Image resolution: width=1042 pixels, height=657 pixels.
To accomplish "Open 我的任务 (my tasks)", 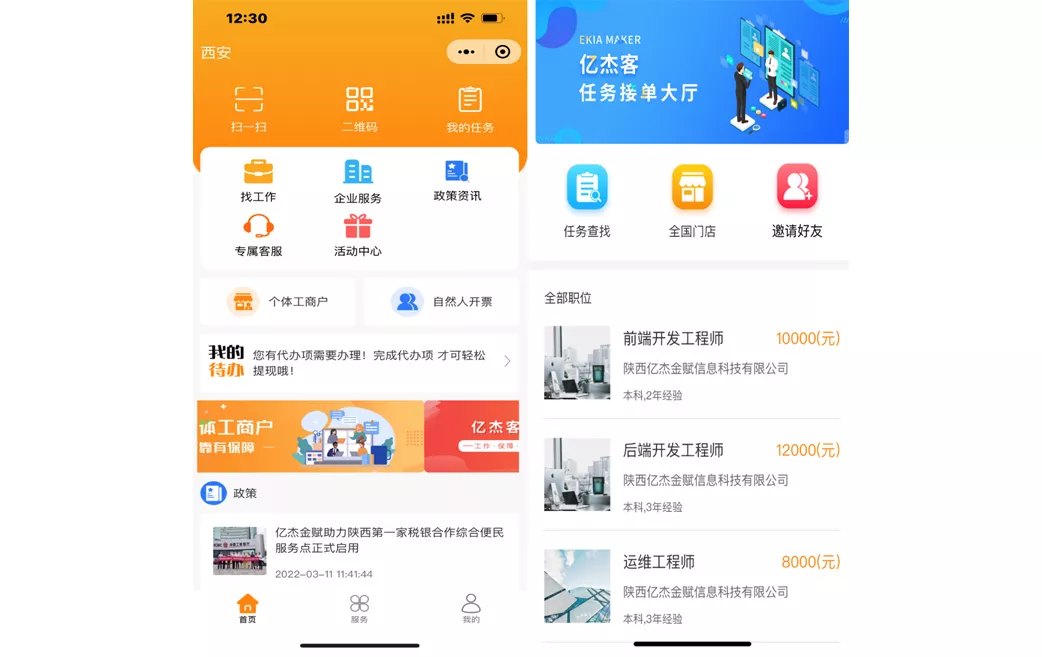I will 470,108.
